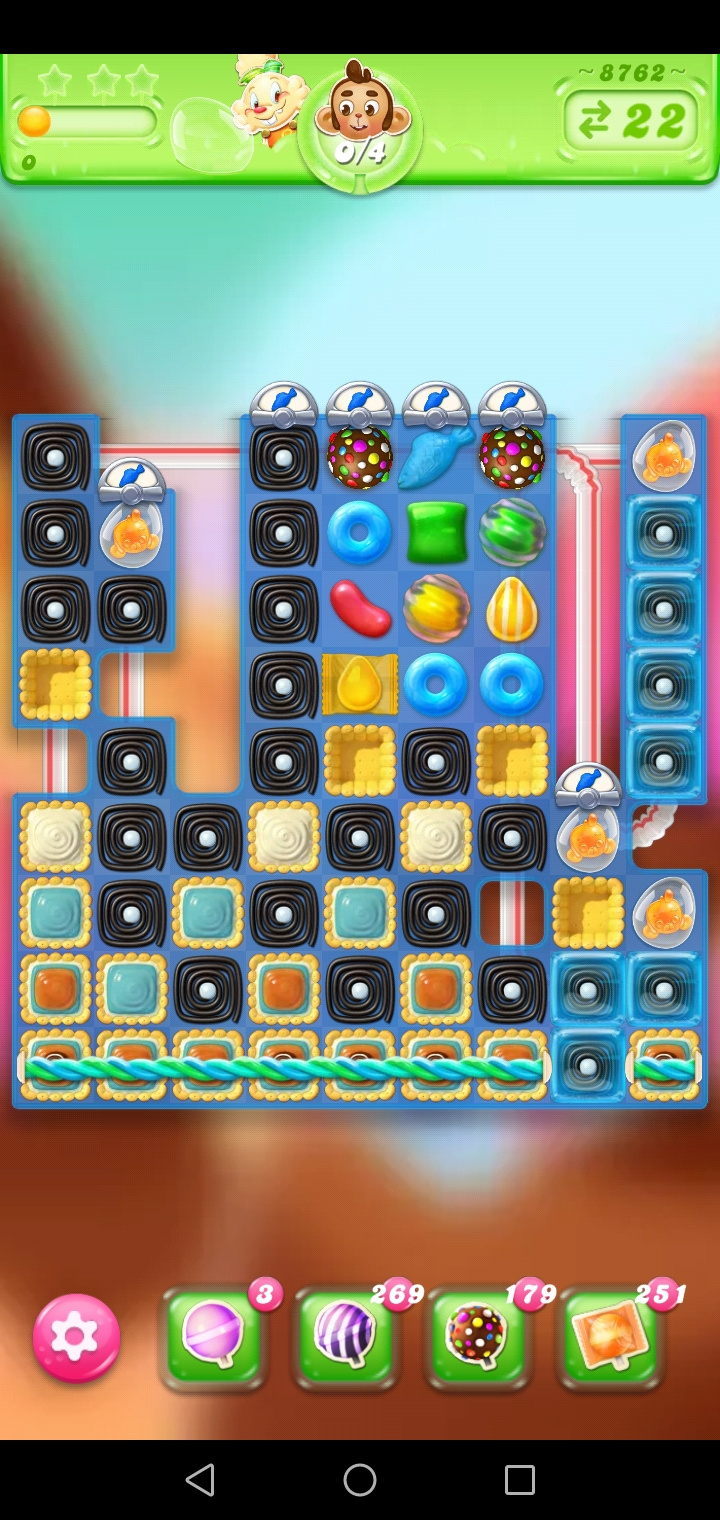Select the striped candy booster showing 269
720x1520 pixels.
346,1338
